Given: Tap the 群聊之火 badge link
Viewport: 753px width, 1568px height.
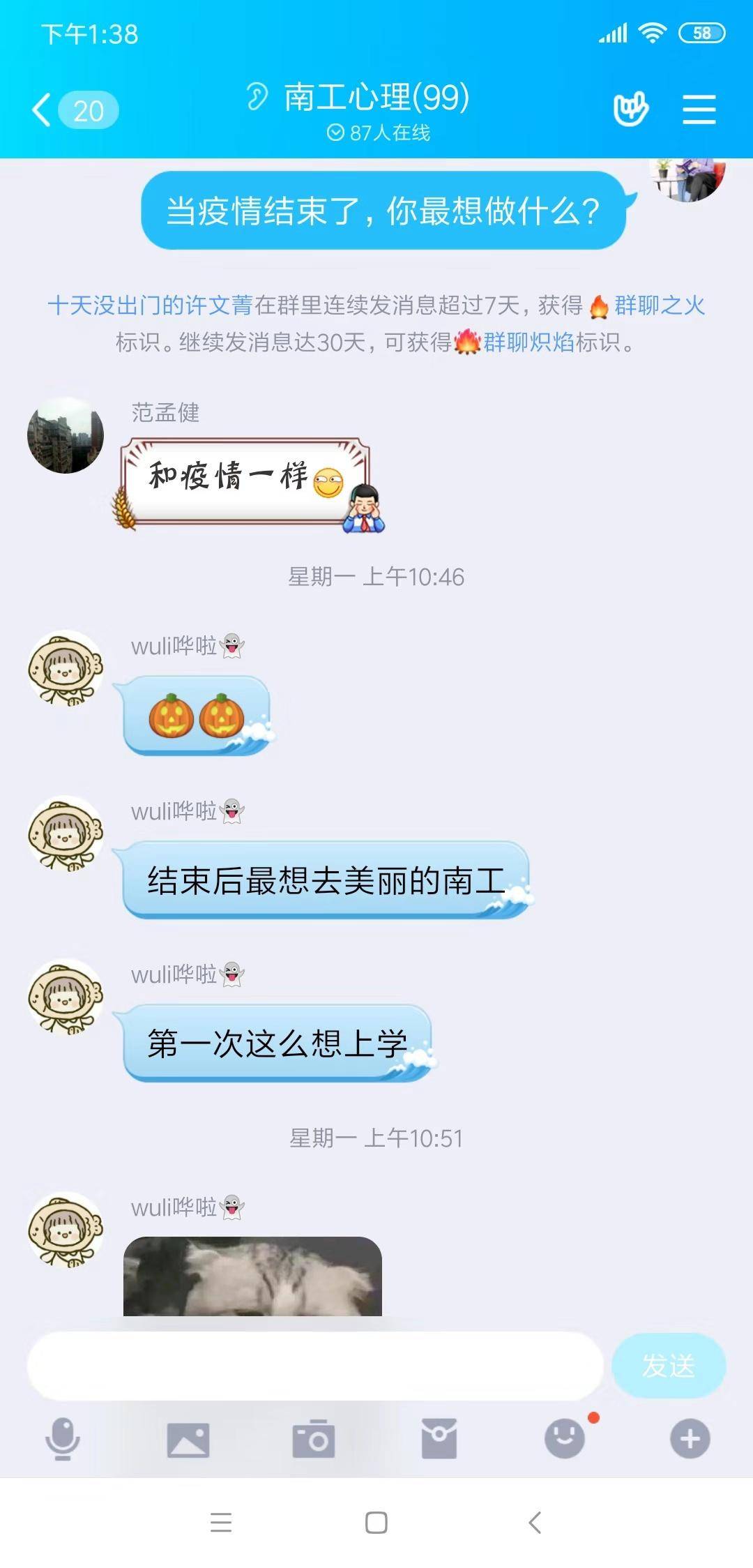Looking at the screenshot, I should 659,306.
